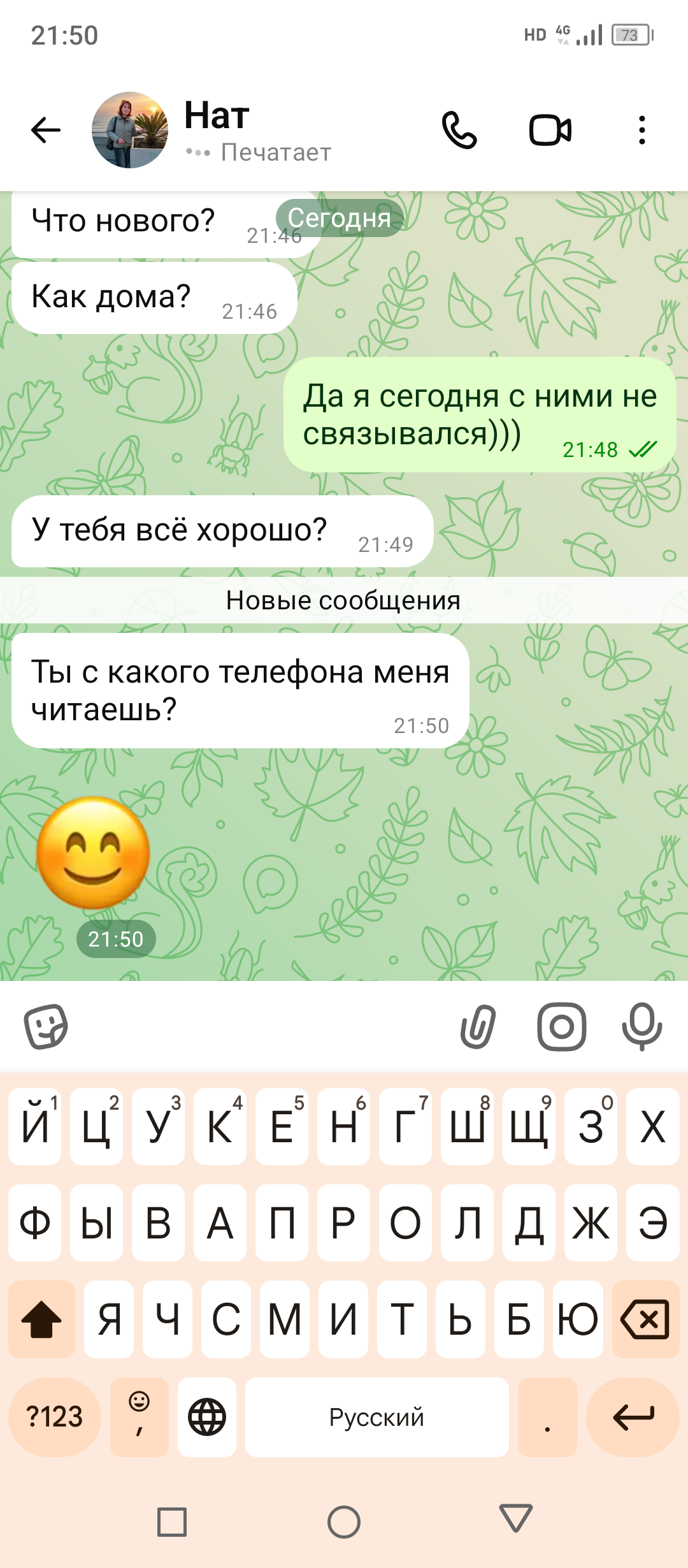The image size is (688, 1568).
Task: Open the camera to take a photo
Action: click(x=561, y=1027)
